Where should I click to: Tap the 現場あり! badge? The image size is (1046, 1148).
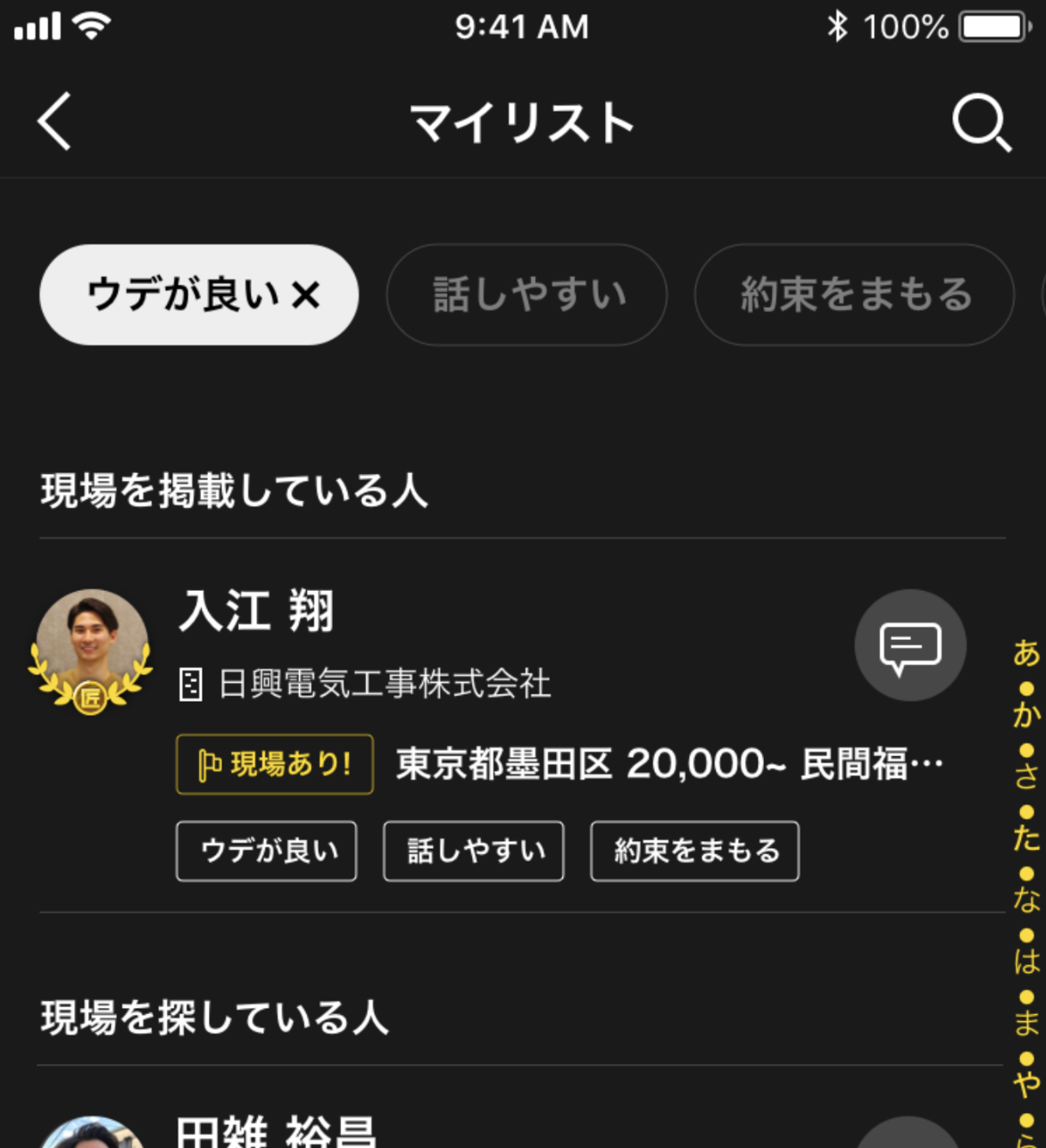275,764
